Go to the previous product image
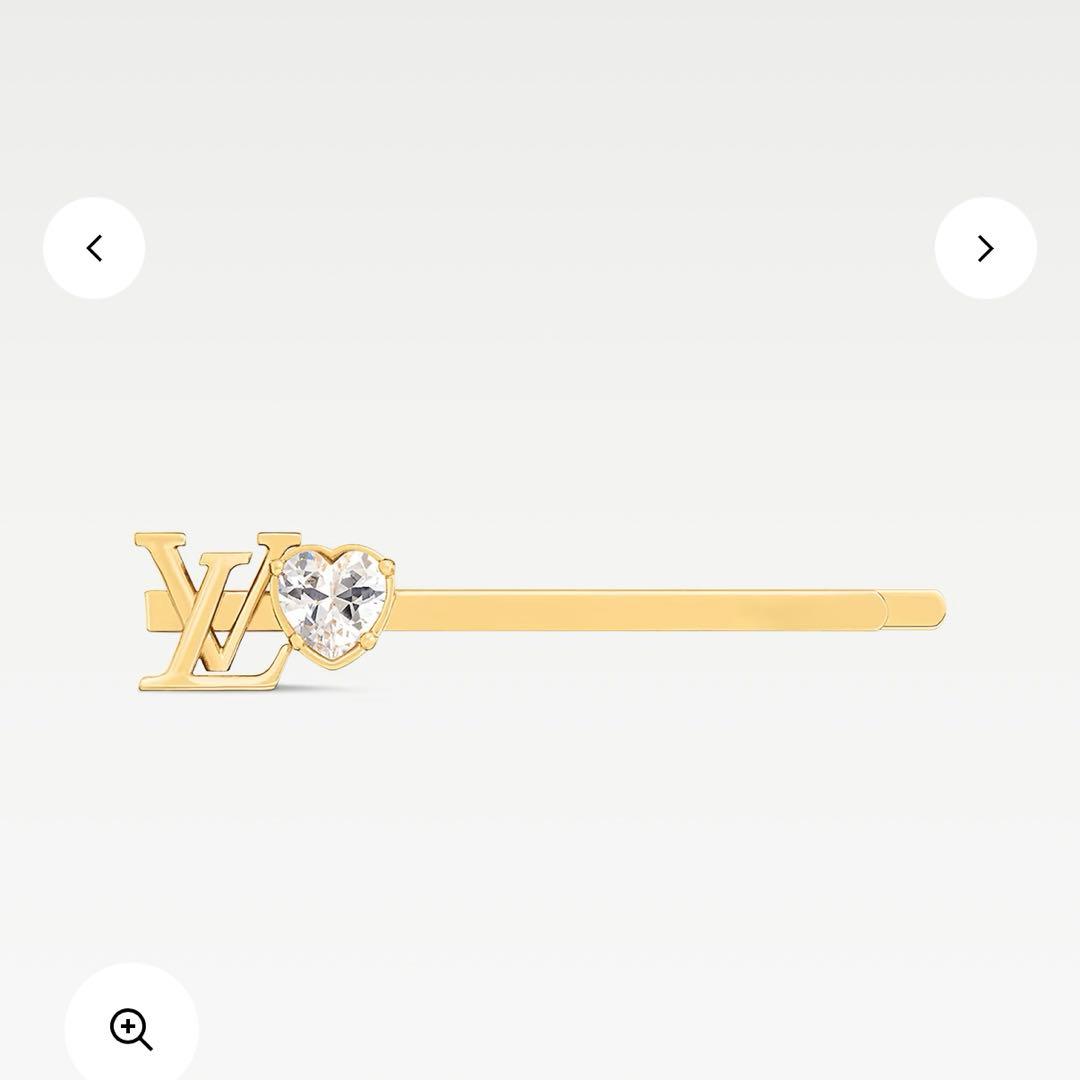The image size is (1080, 1080). coord(94,248)
